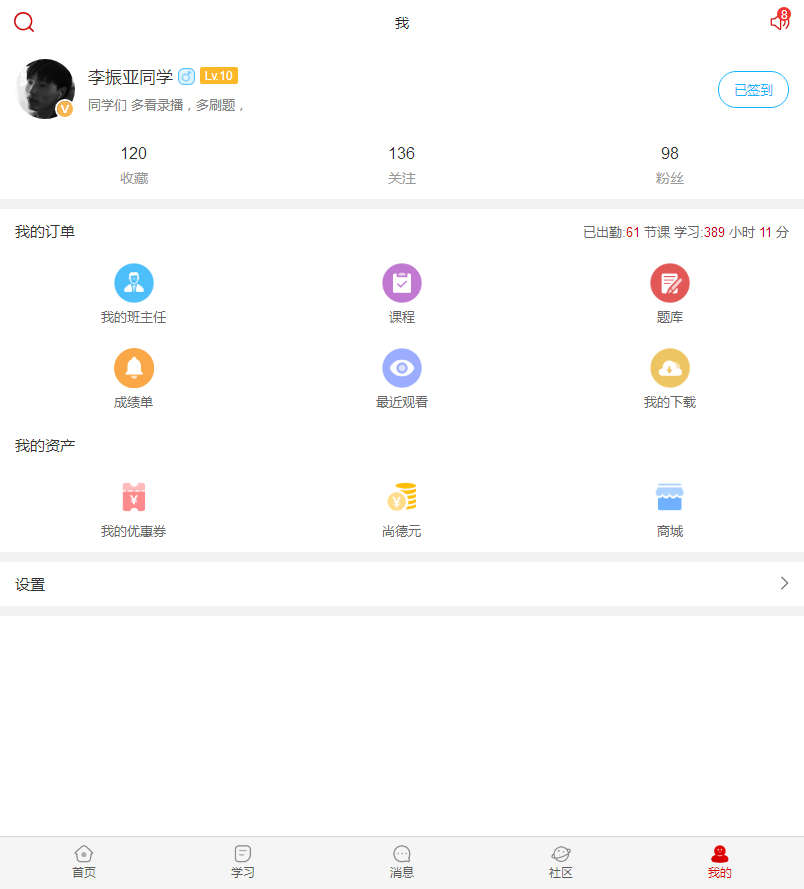Switch to the 社区 community tab
Screen dimensions: 804x889
[x=561, y=862]
